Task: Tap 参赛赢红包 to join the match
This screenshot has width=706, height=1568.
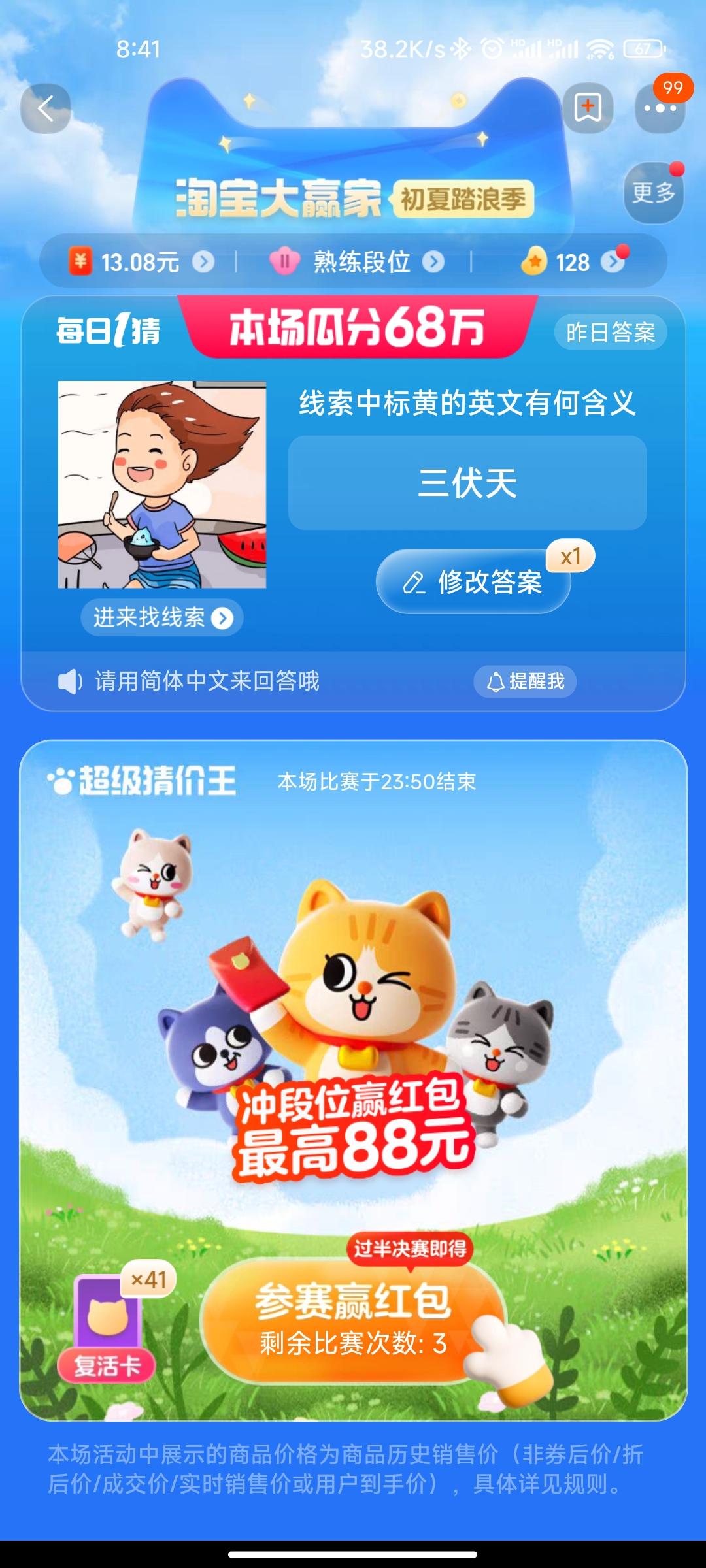Action: tap(353, 1320)
